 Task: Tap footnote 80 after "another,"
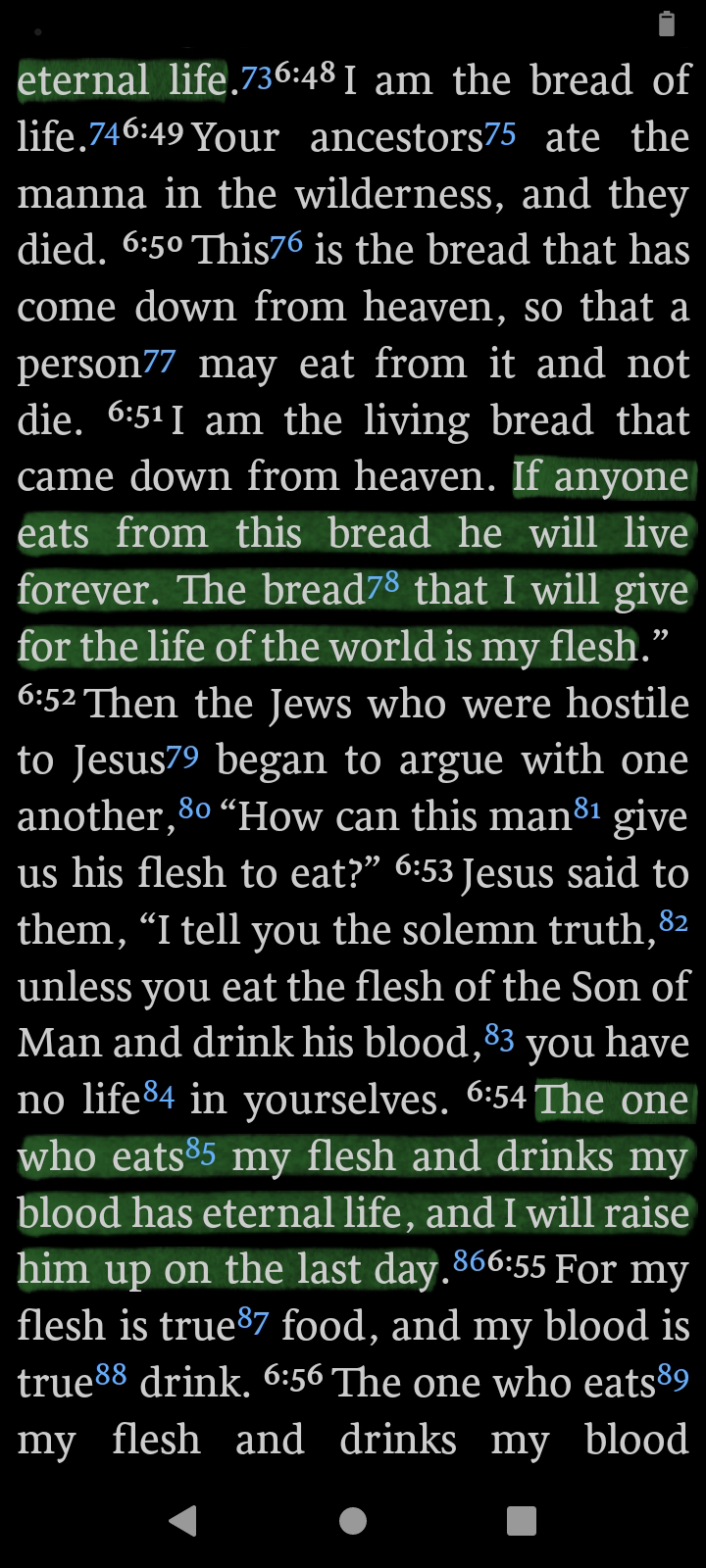click(x=194, y=809)
